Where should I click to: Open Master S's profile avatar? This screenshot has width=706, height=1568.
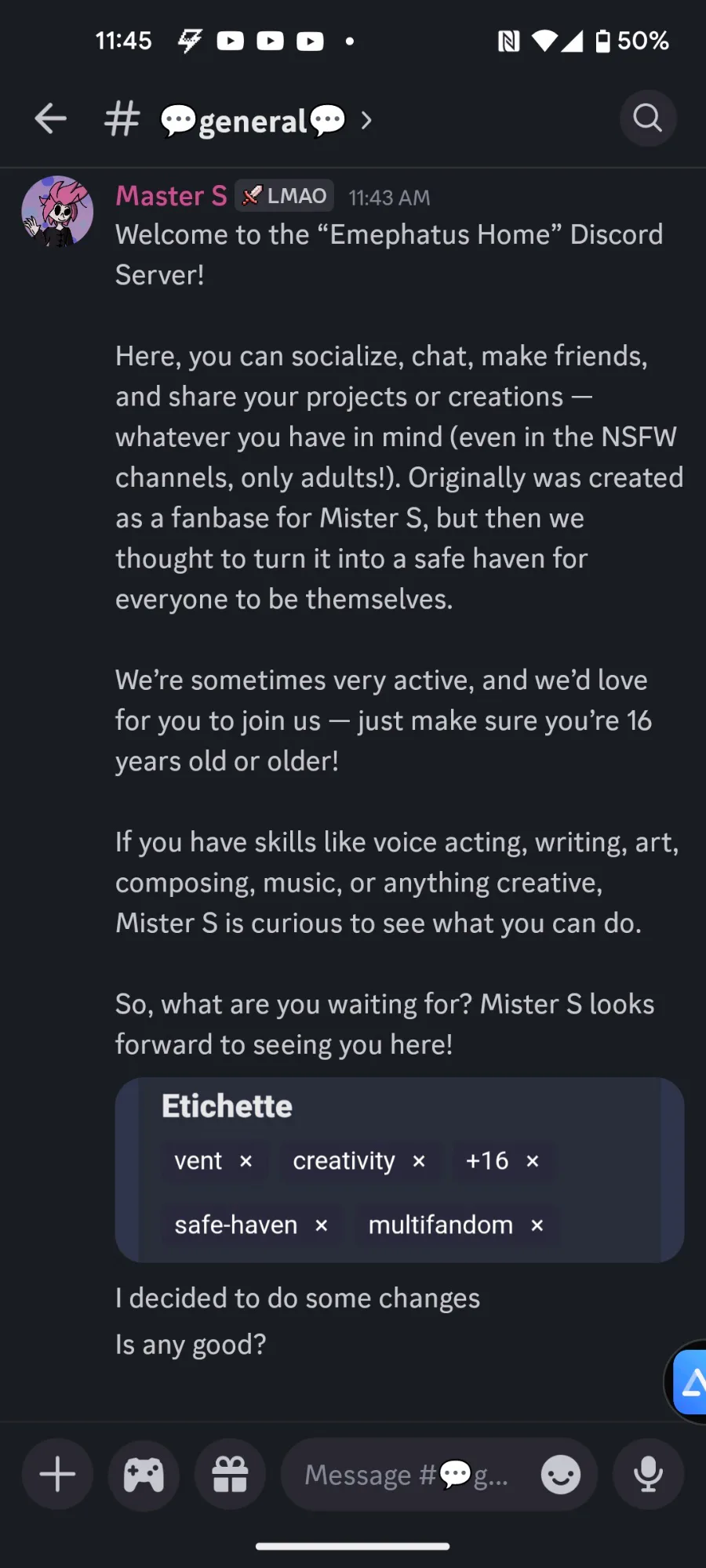pyautogui.click(x=57, y=212)
